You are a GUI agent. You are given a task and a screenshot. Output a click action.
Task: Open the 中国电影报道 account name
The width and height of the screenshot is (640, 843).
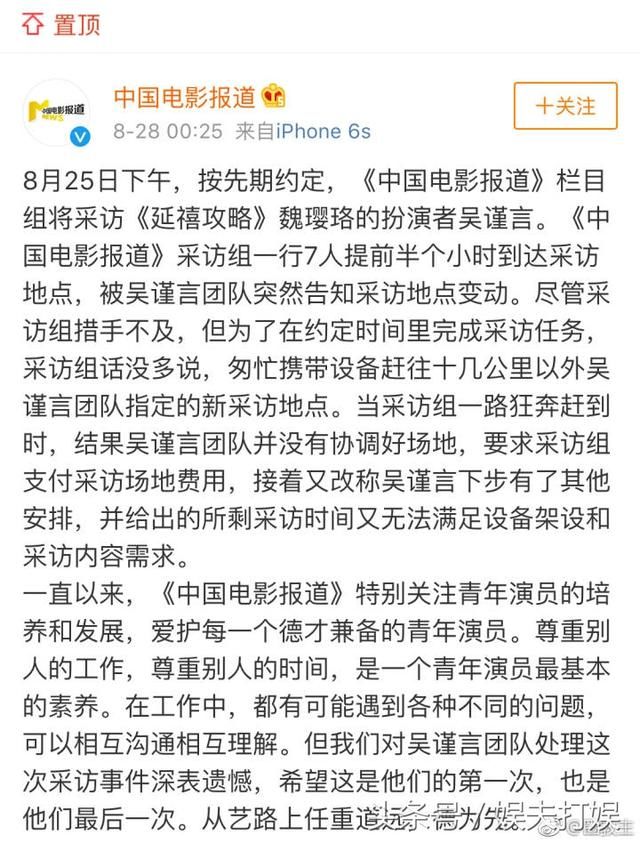[185, 98]
